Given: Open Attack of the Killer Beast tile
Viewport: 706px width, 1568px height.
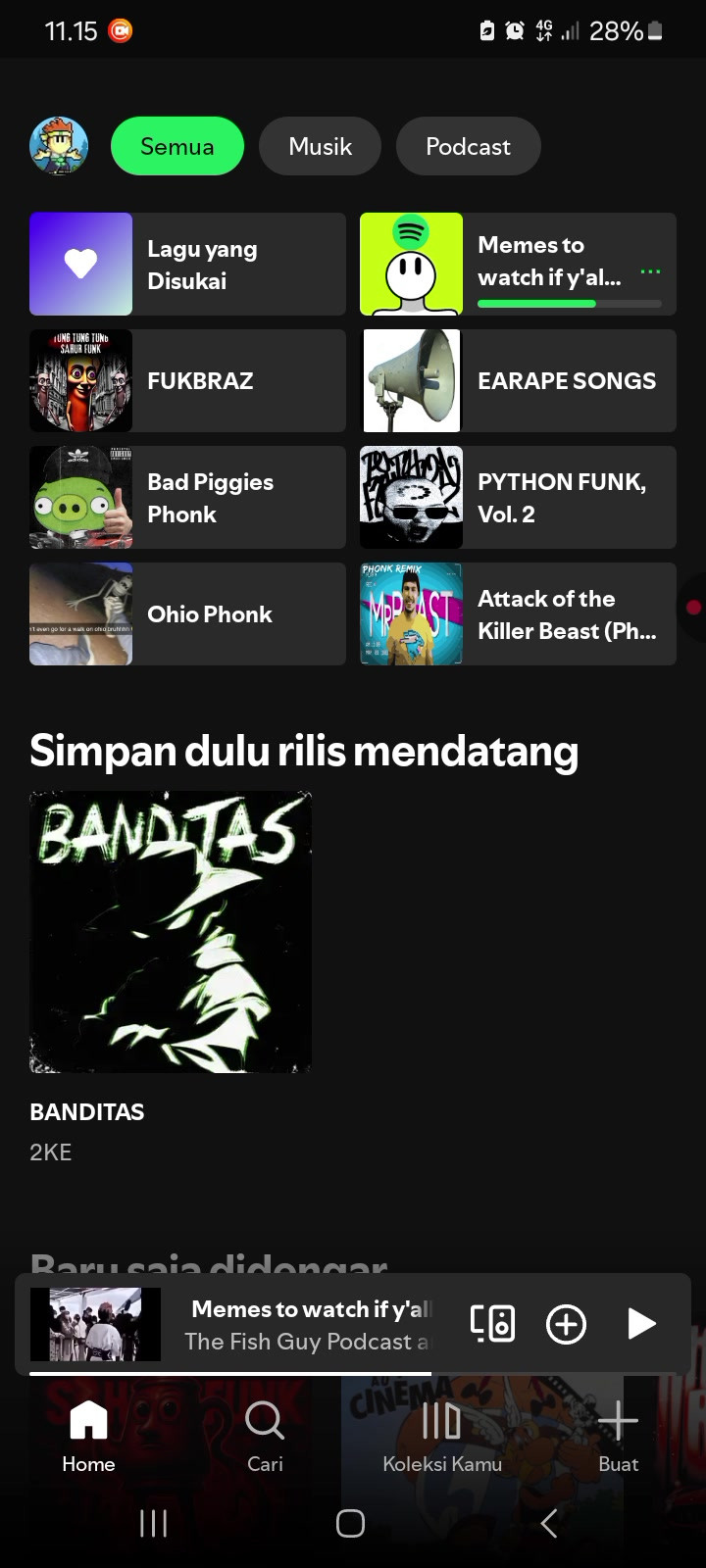Looking at the screenshot, I should point(518,614).
